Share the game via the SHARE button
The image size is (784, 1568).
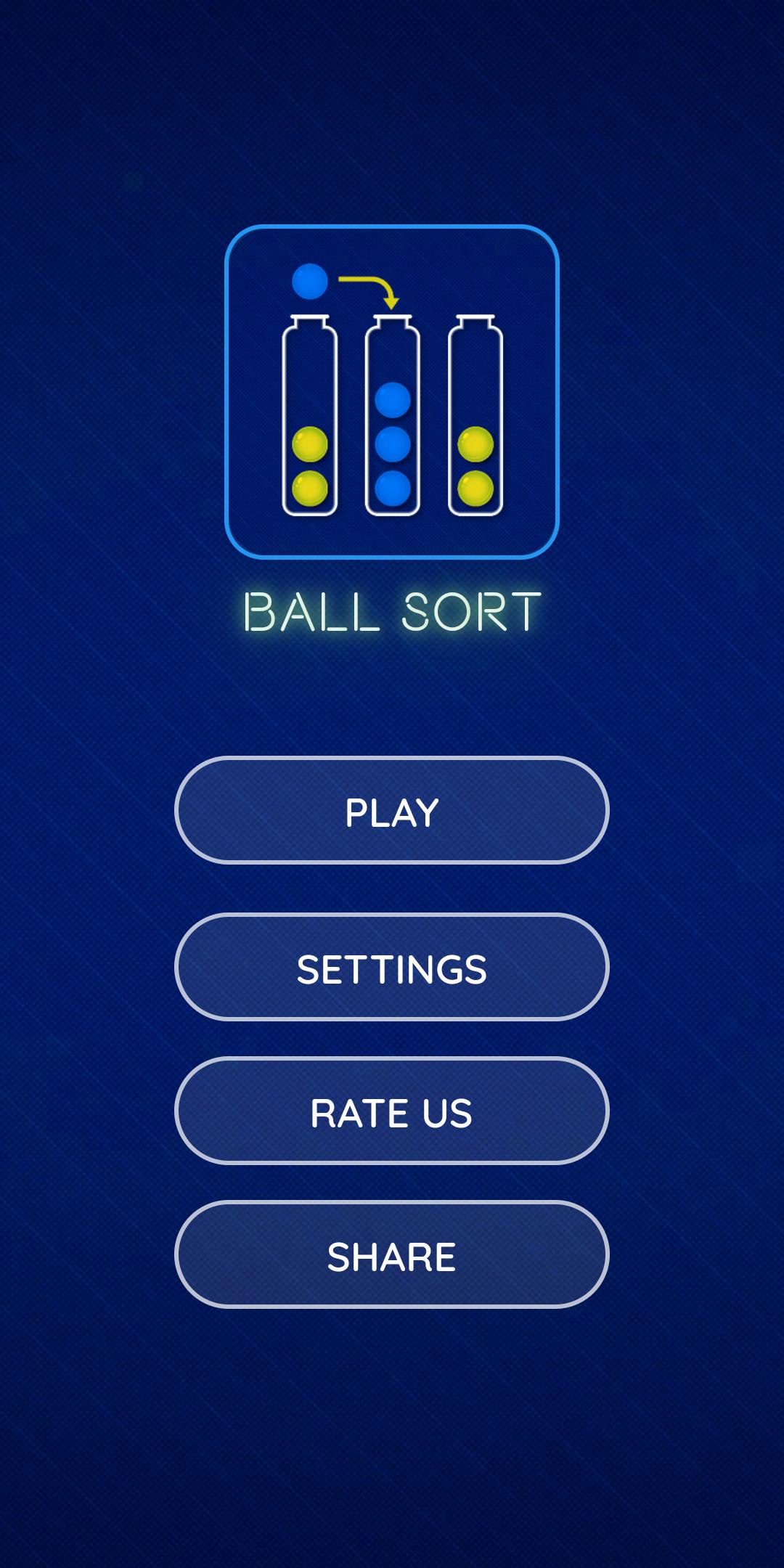point(392,1254)
